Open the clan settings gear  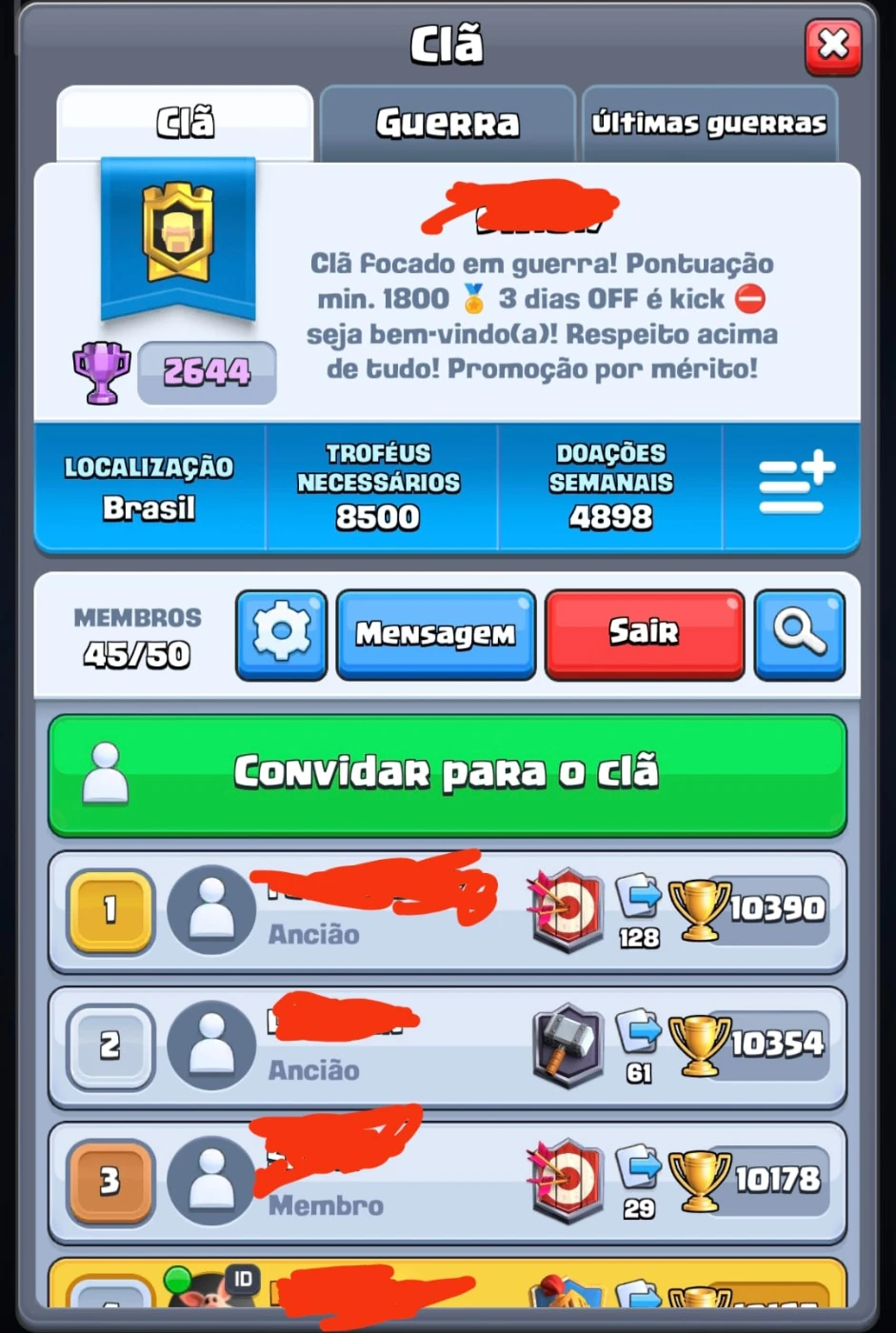click(x=281, y=634)
